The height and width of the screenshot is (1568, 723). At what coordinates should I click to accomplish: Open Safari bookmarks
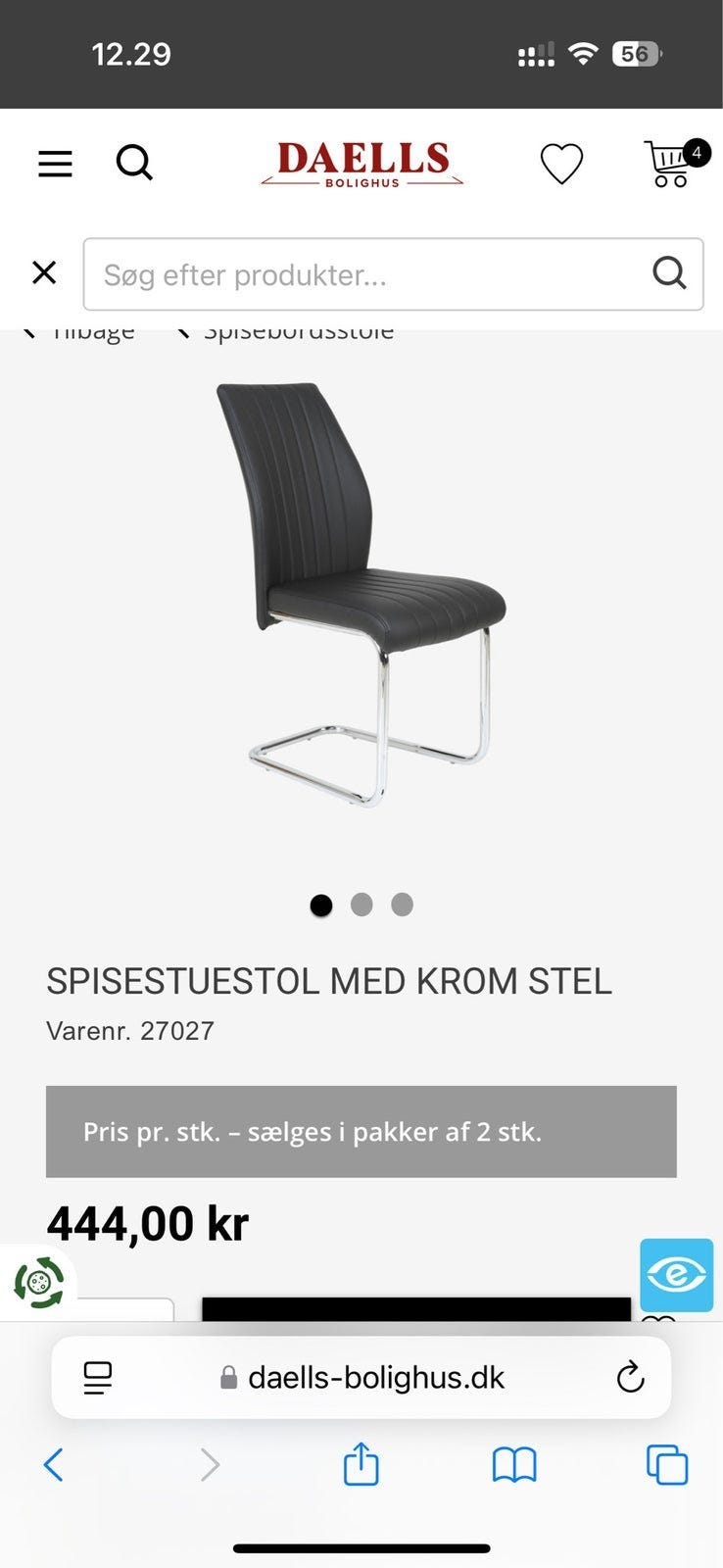(x=513, y=1465)
